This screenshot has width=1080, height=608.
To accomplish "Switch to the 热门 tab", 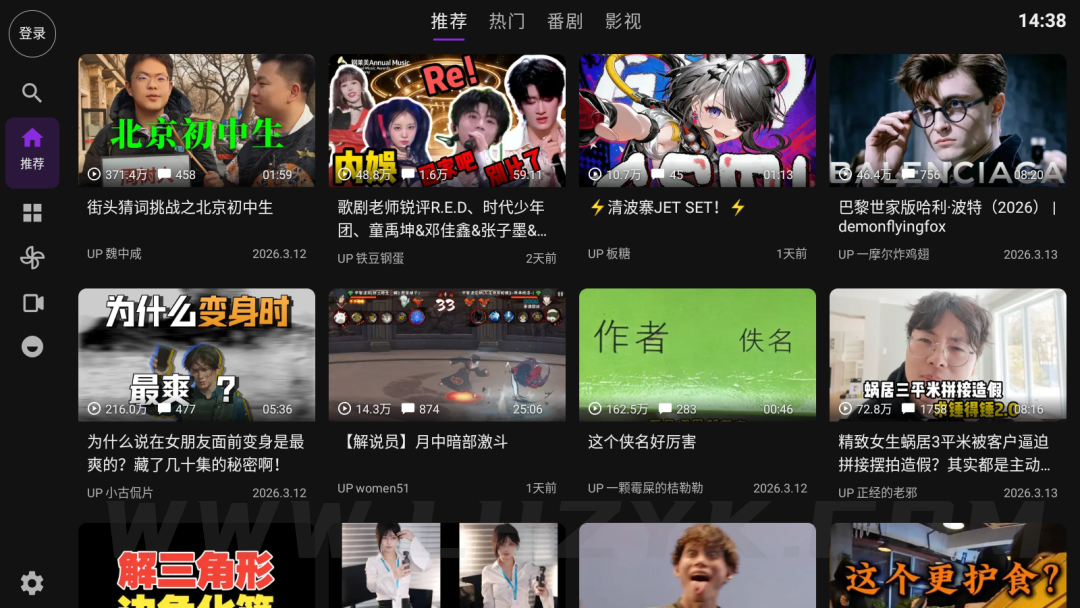I will coord(507,21).
